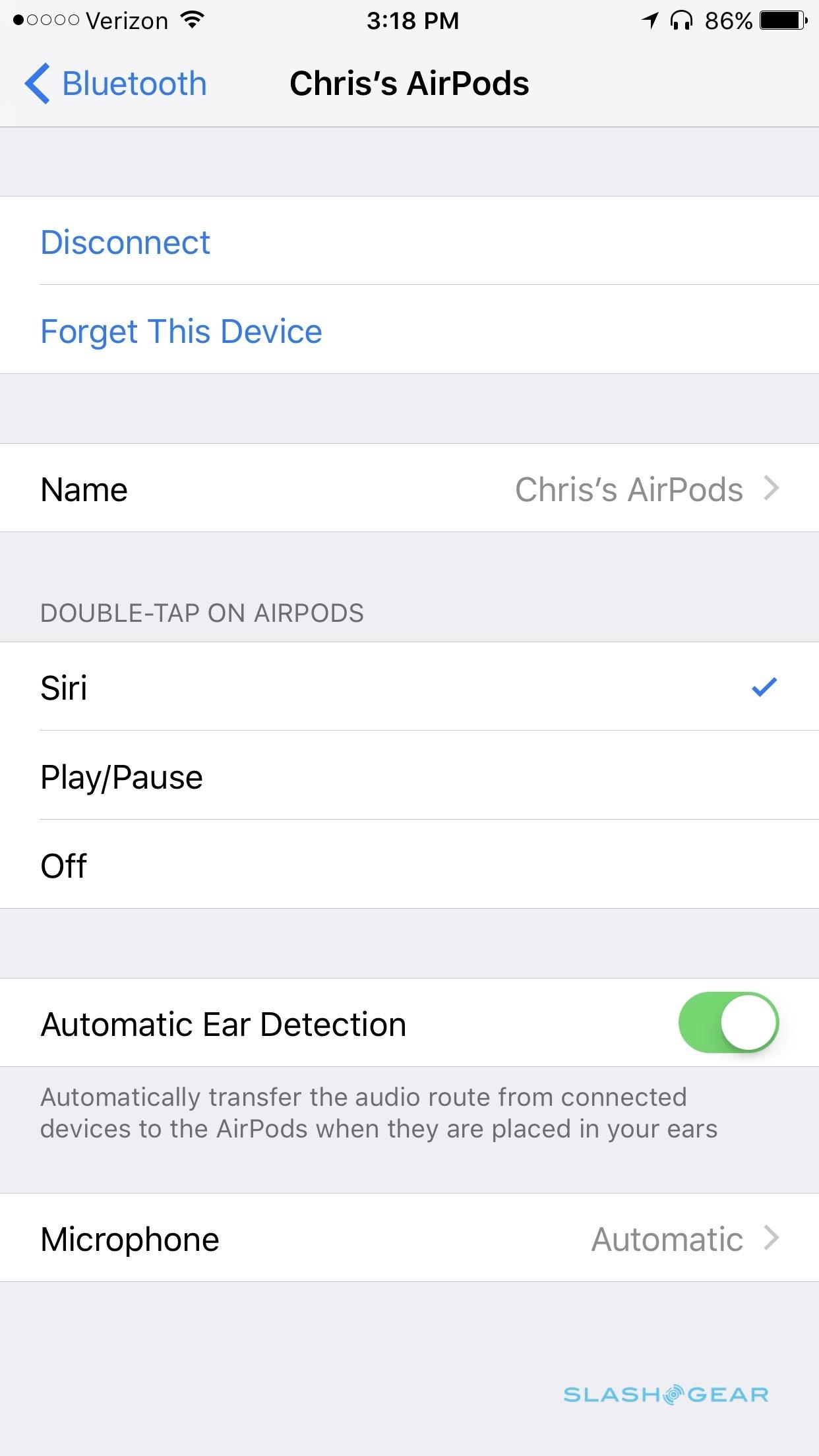Go back to Bluetooth settings
Image resolution: width=819 pixels, height=1456 pixels.
[x=116, y=84]
